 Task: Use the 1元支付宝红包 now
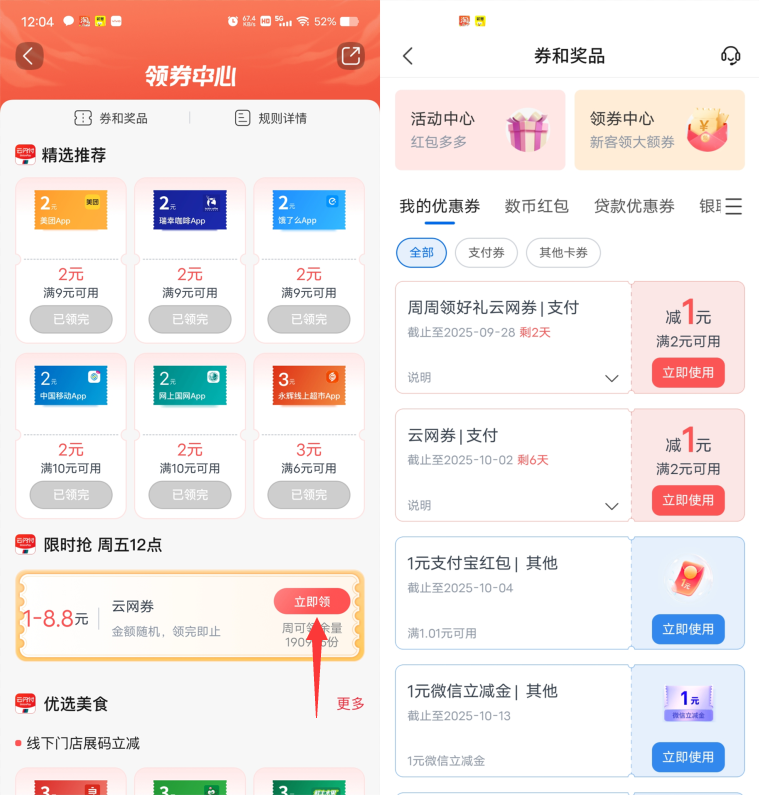click(x=688, y=629)
